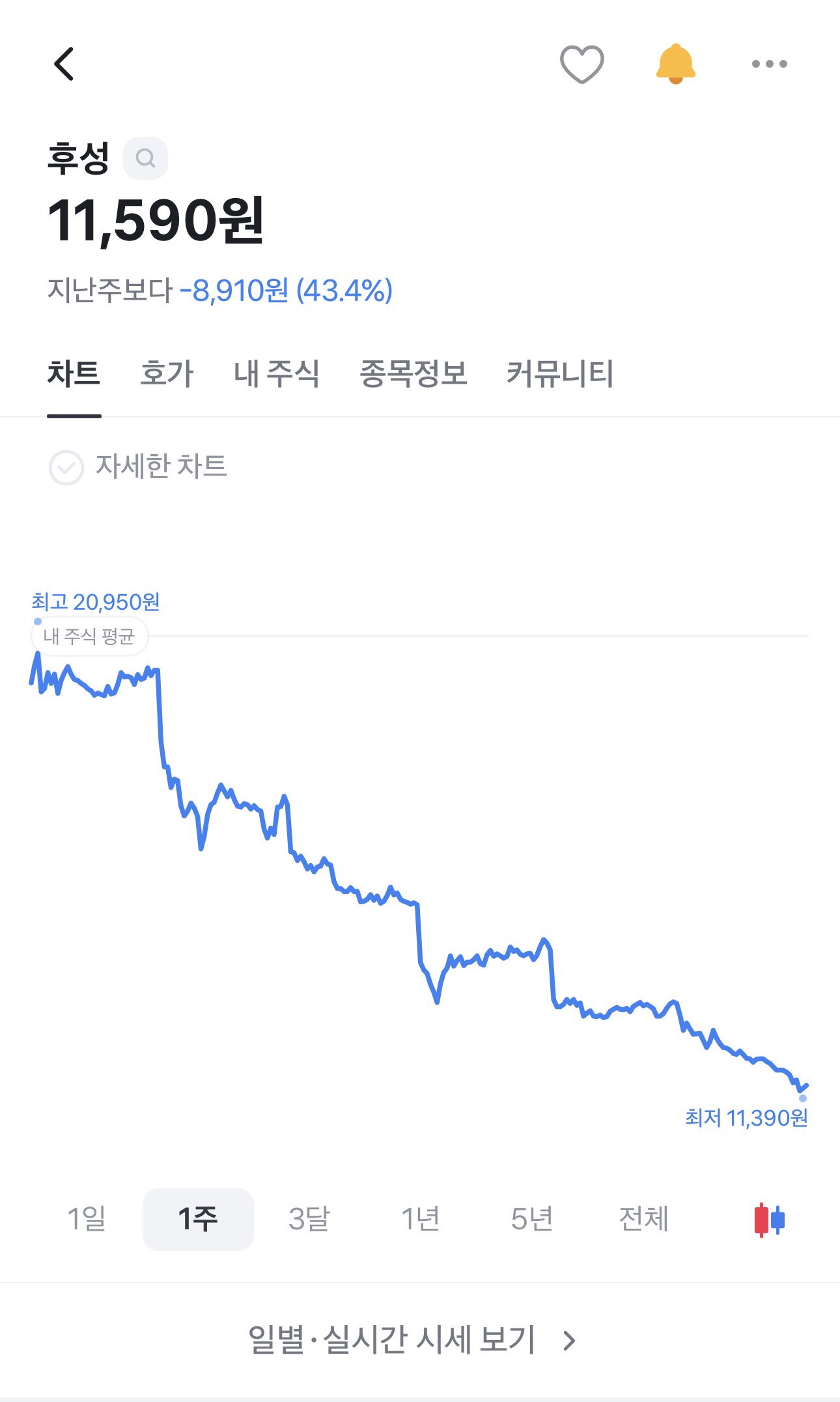Viewport: 840px width, 1402px height.
Task: View the 전체 chart range
Action: [643, 1219]
